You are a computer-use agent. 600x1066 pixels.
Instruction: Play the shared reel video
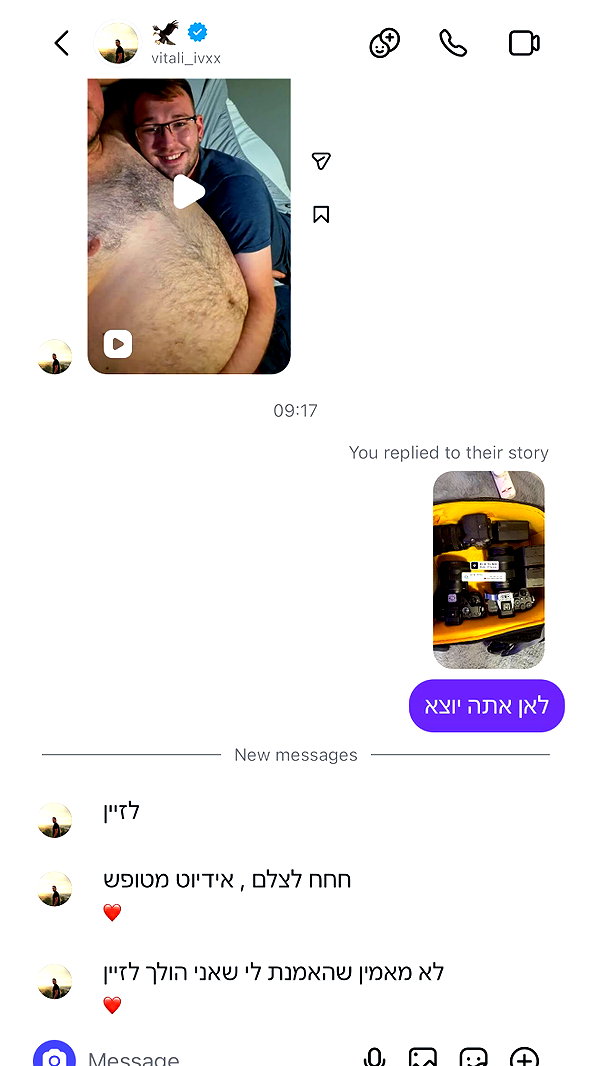189,192
